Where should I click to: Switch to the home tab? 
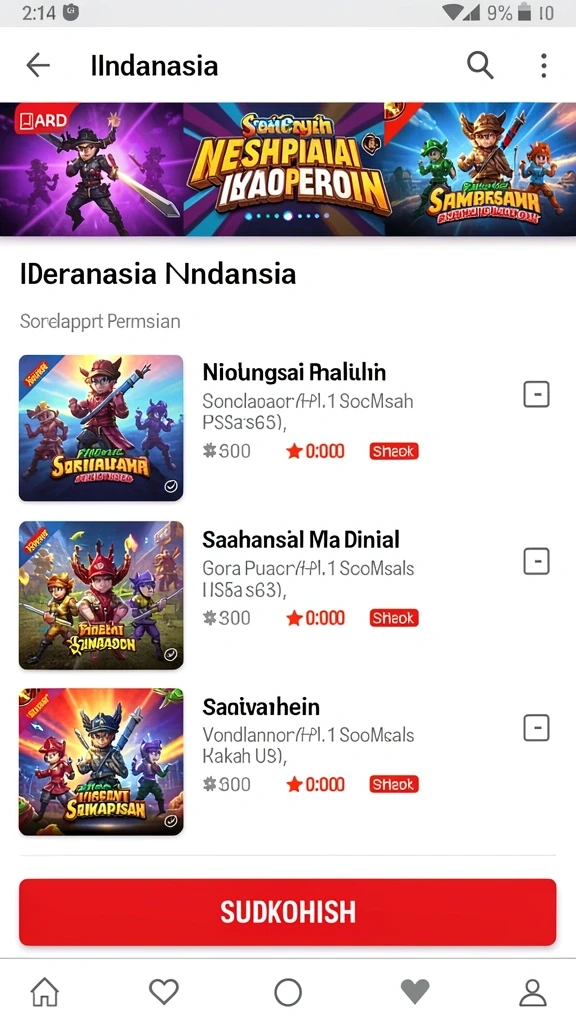point(44,993)
